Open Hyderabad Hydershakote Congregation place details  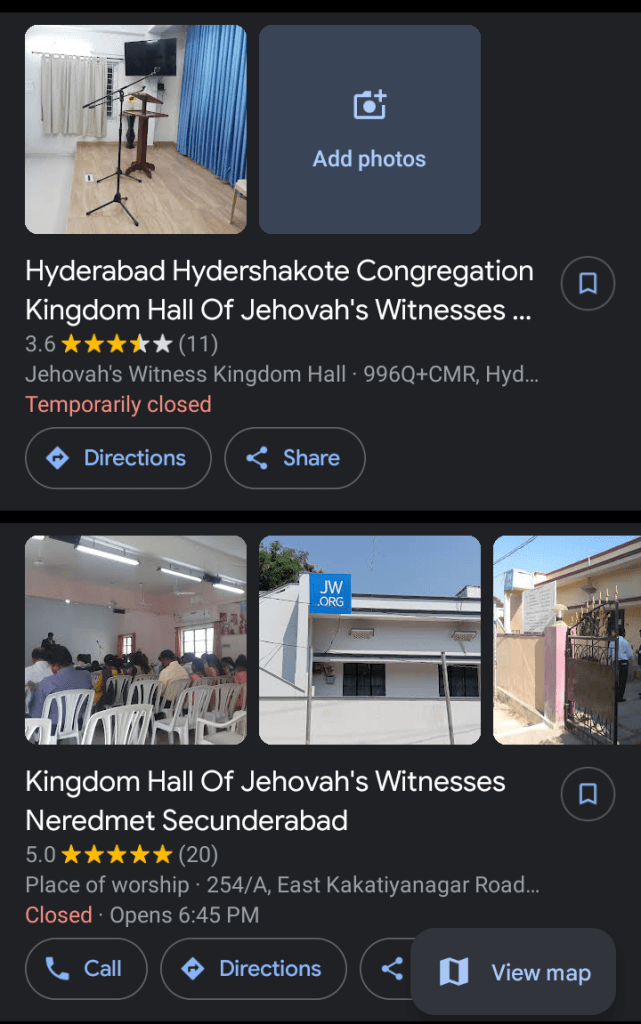(278, 290)
